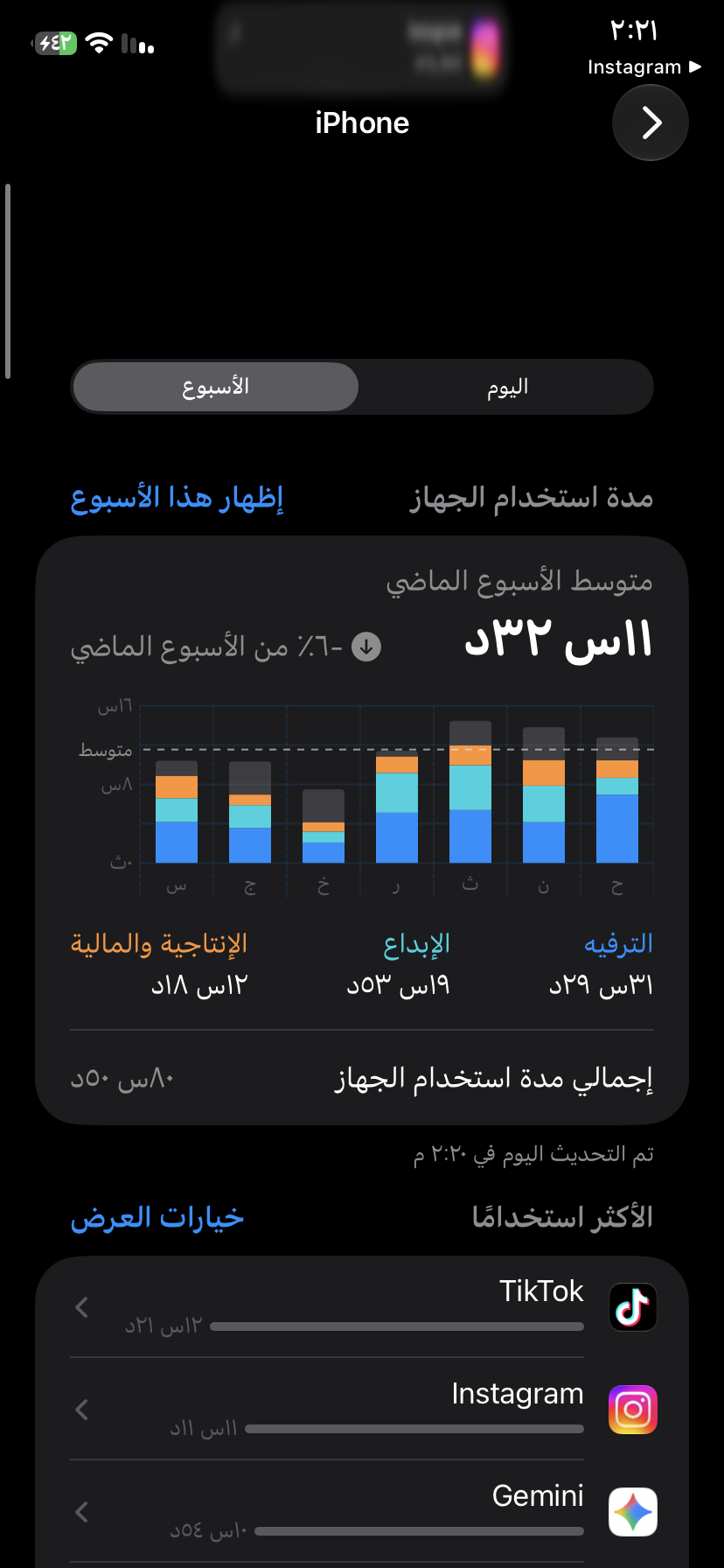Open Gemini usage details

click(362, 1511)
